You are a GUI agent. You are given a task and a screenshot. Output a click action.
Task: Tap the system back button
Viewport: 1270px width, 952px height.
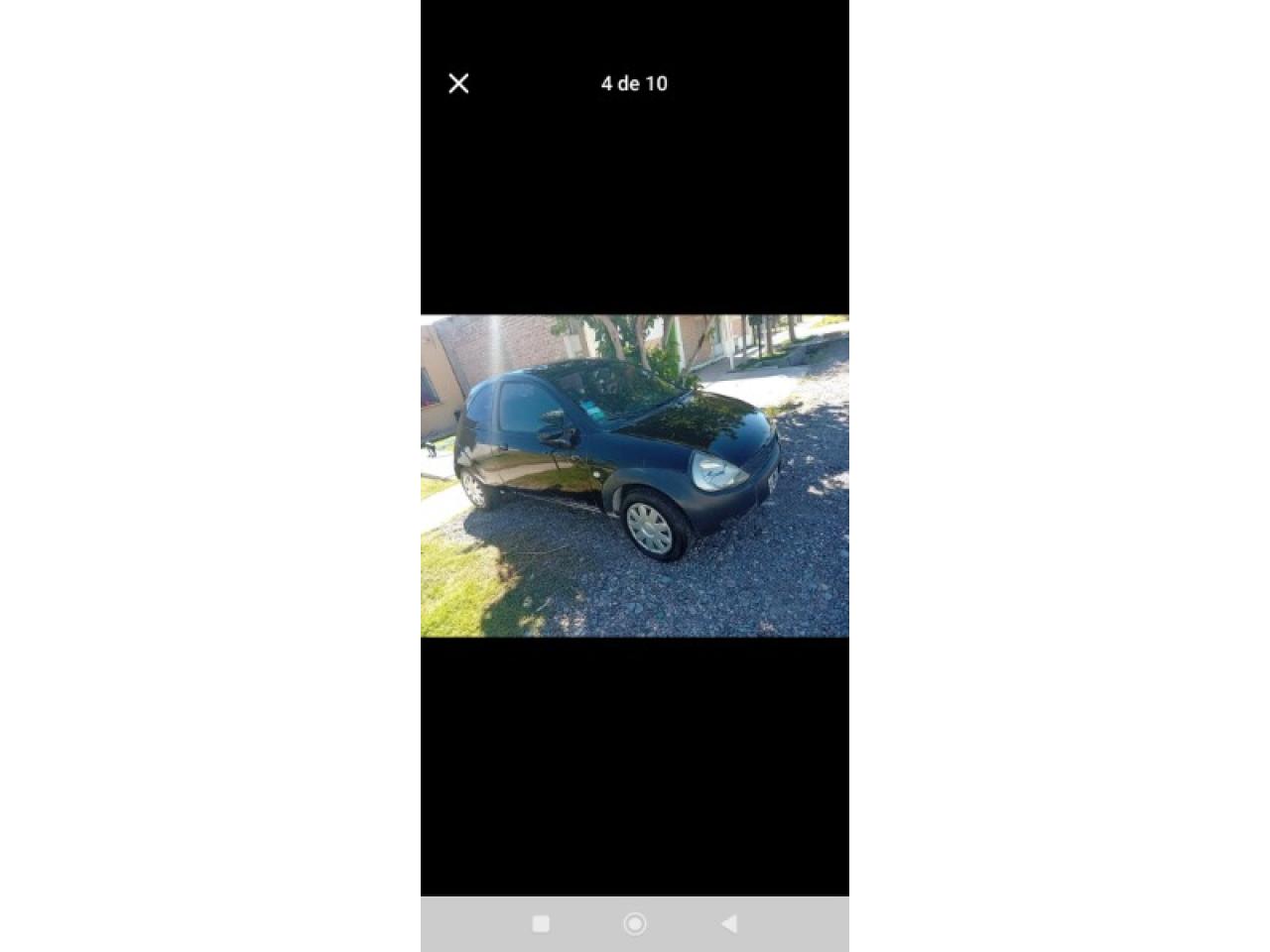point(729,924)
